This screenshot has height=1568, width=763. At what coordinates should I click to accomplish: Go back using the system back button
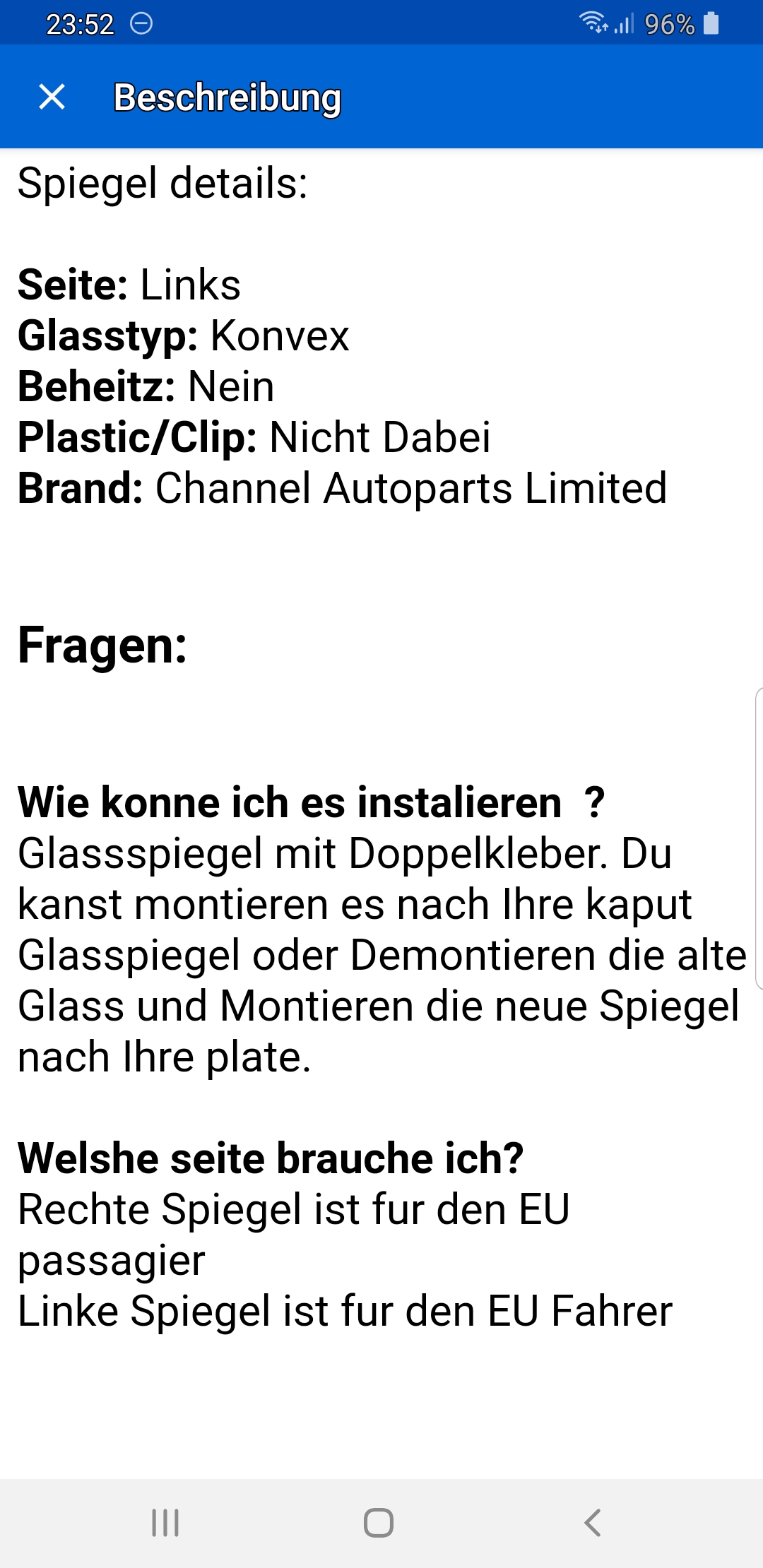pos(592,1523)
